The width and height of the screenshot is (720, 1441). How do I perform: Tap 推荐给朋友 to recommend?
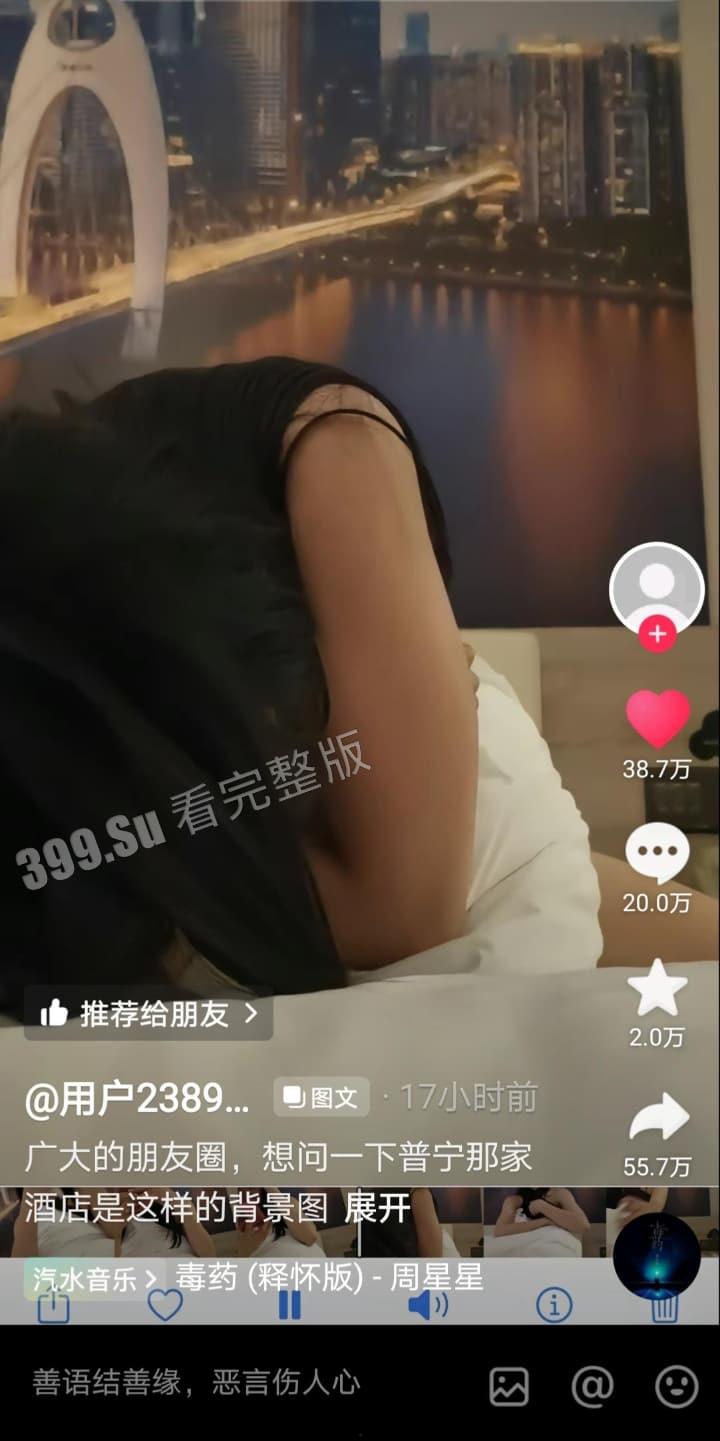click(x=148, y=1014)
